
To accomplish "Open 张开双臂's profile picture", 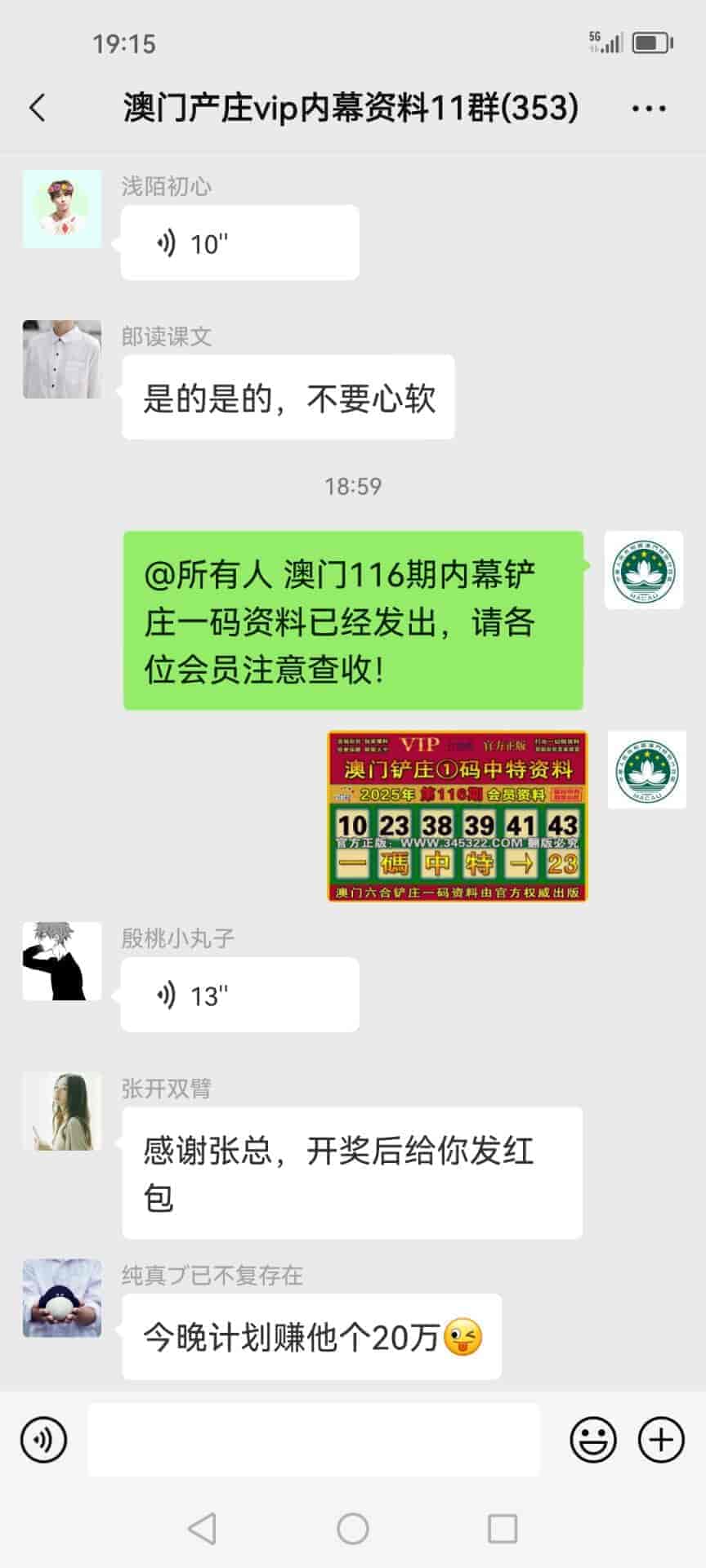I will [x=62, y=1111].
